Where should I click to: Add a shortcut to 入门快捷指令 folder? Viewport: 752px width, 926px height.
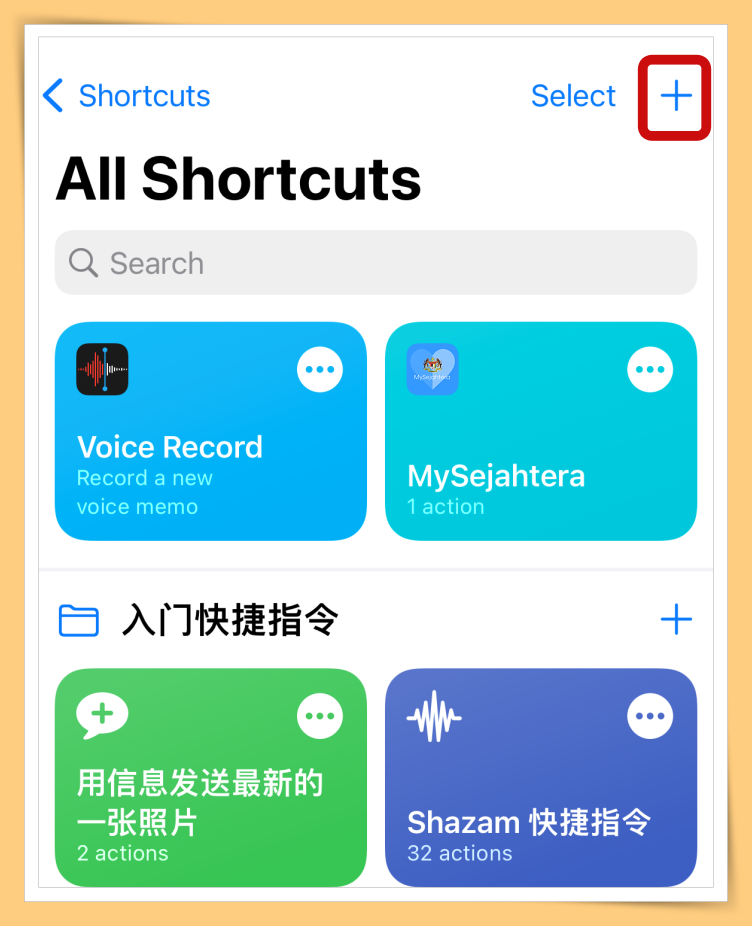pos(676,620)
